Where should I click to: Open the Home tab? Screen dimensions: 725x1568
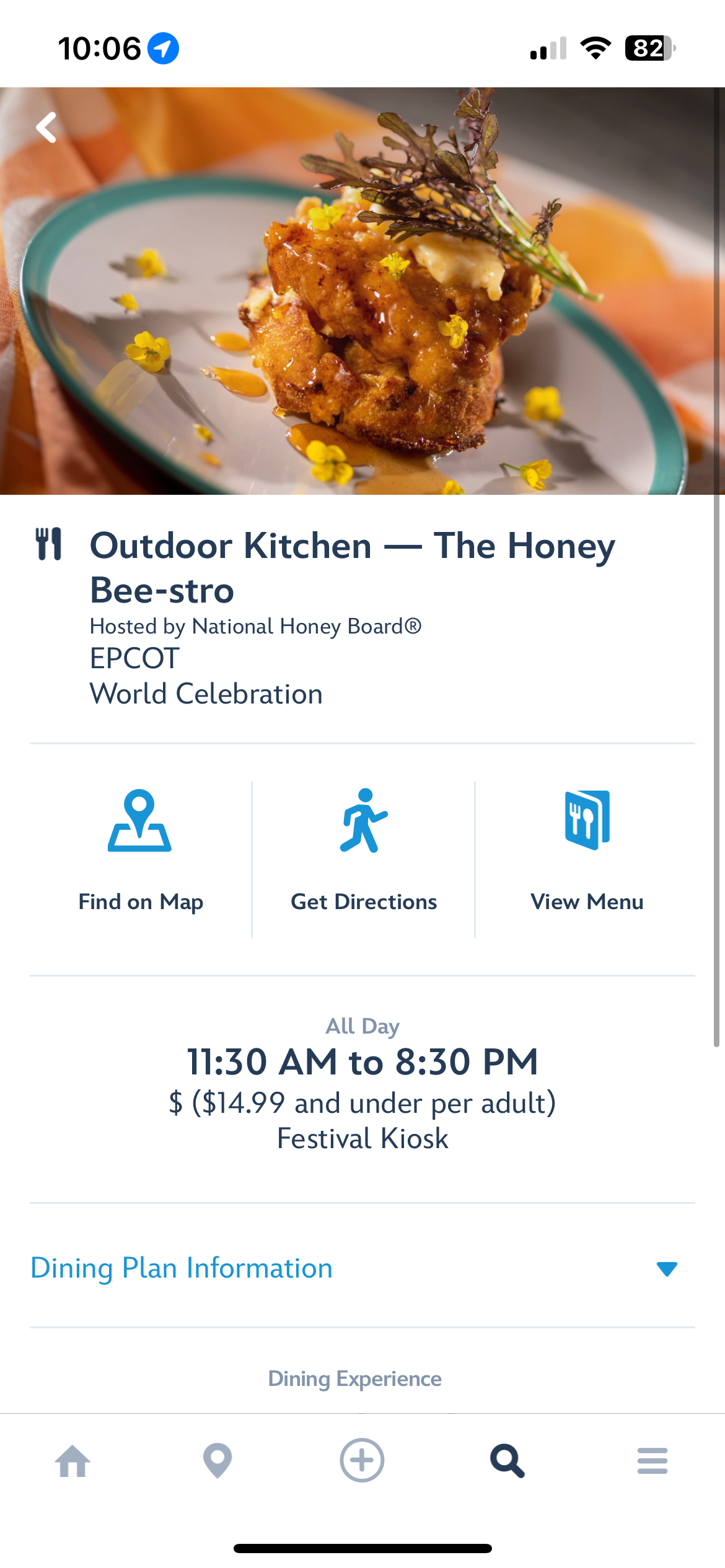point(72,1460)
